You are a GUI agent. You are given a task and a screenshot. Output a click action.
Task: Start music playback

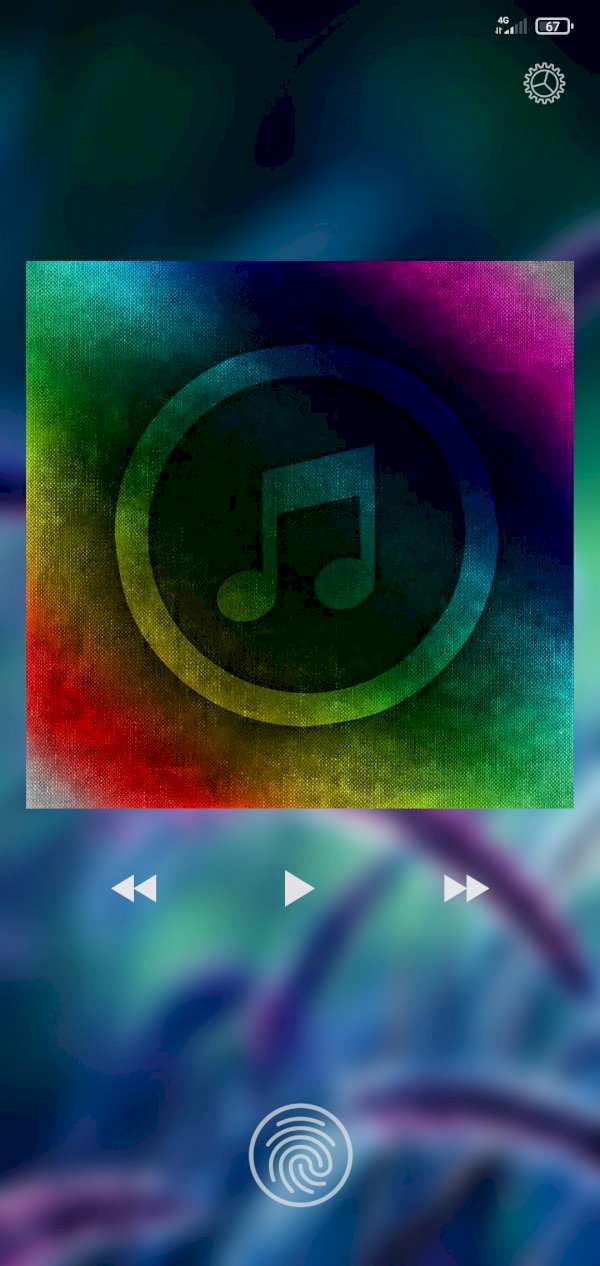click(298, 888)
